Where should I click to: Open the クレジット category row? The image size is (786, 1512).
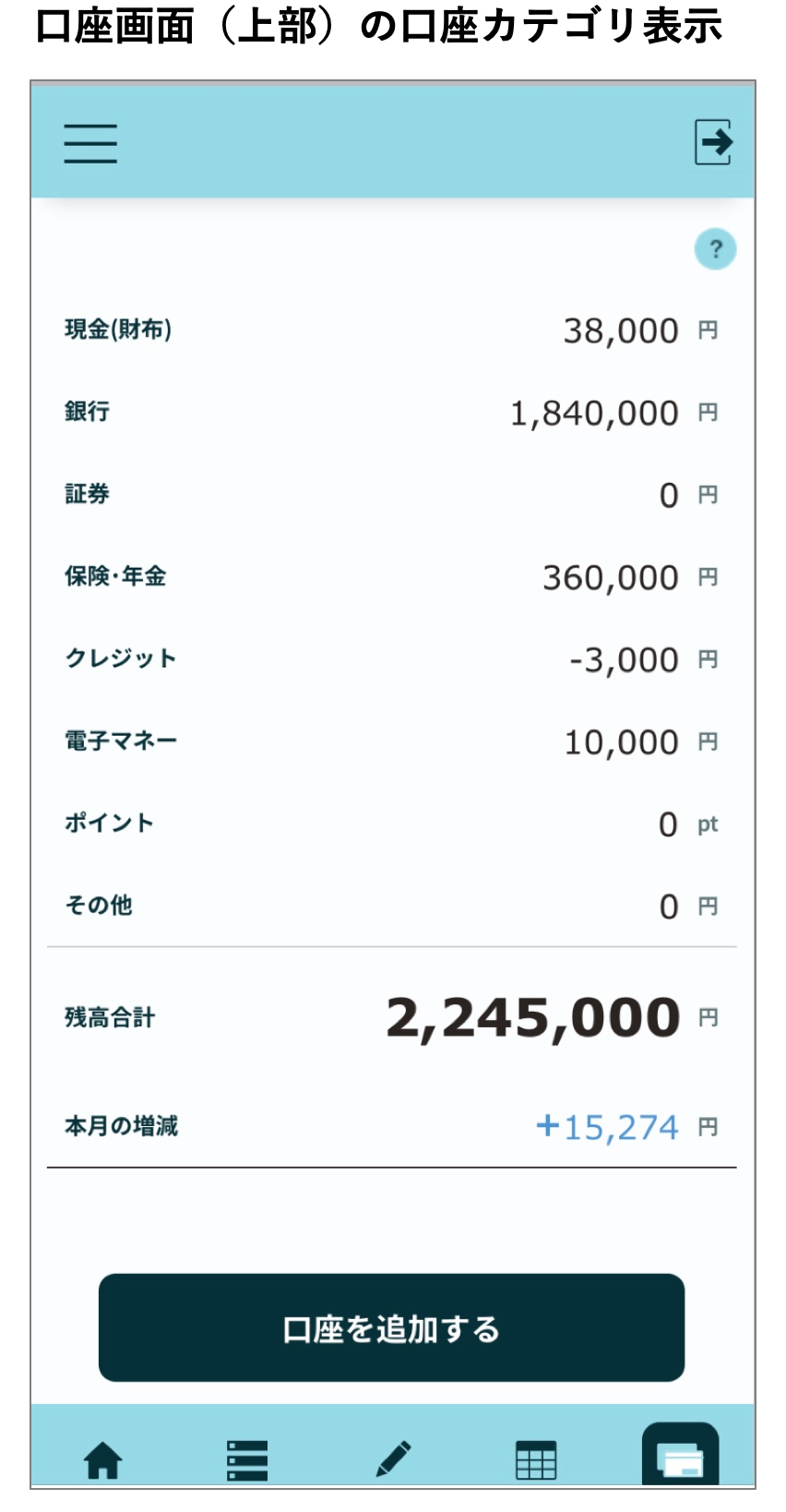(391, 659)
